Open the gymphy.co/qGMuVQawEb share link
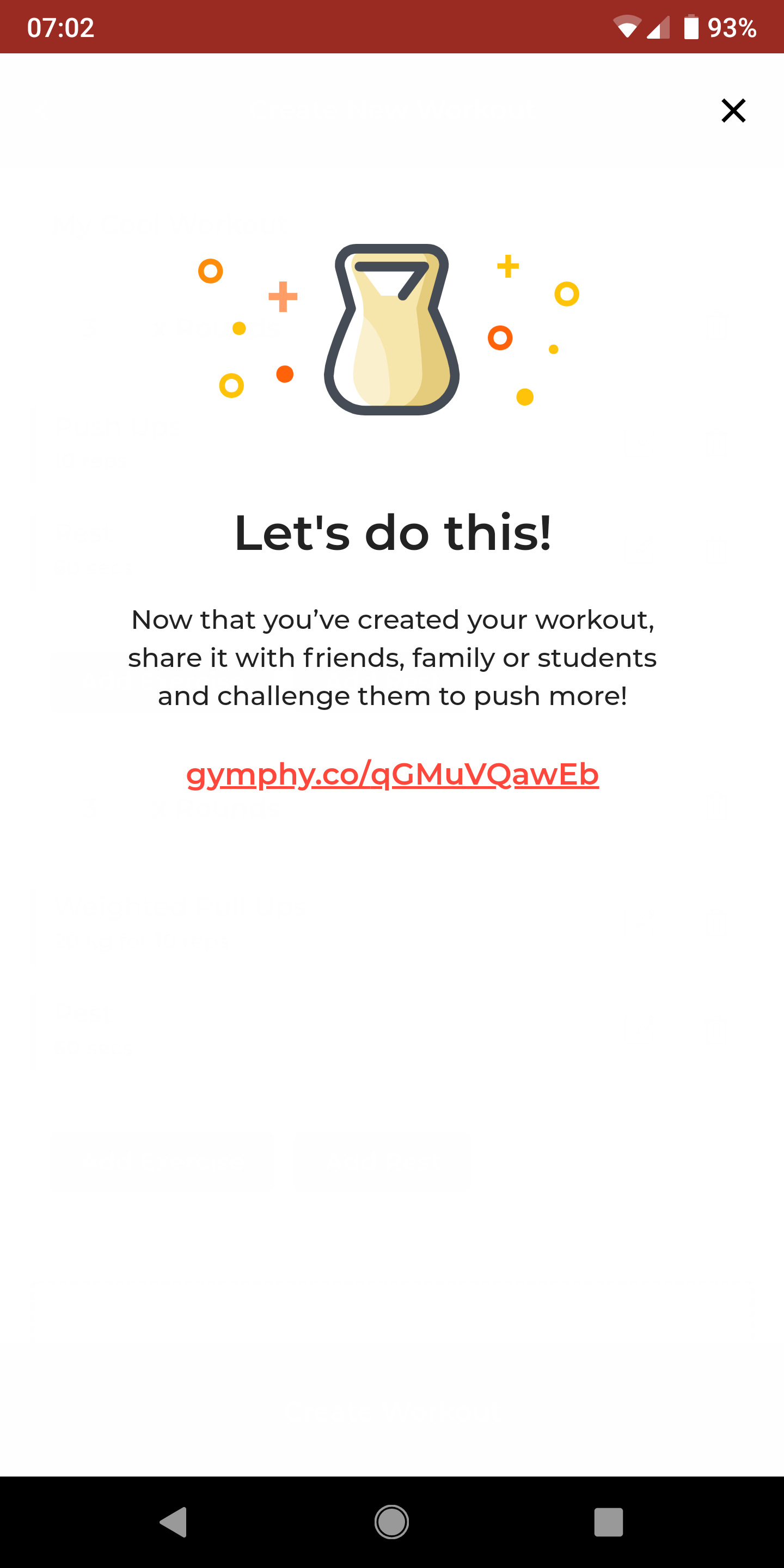This screenshot has width=784, height=1568. 392,774
